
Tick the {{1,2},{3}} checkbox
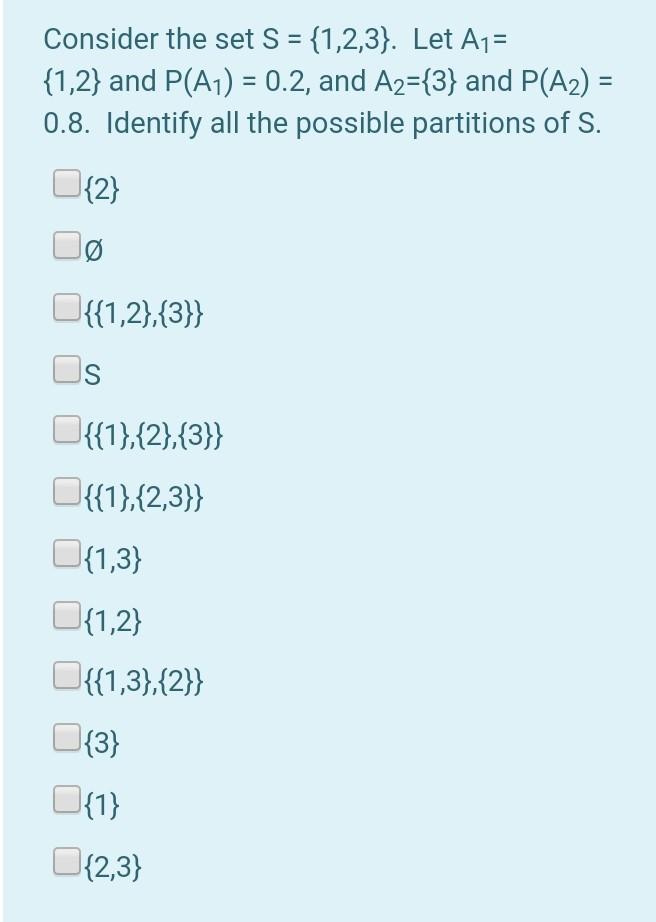pyautogui.click(x=66, y=307)
